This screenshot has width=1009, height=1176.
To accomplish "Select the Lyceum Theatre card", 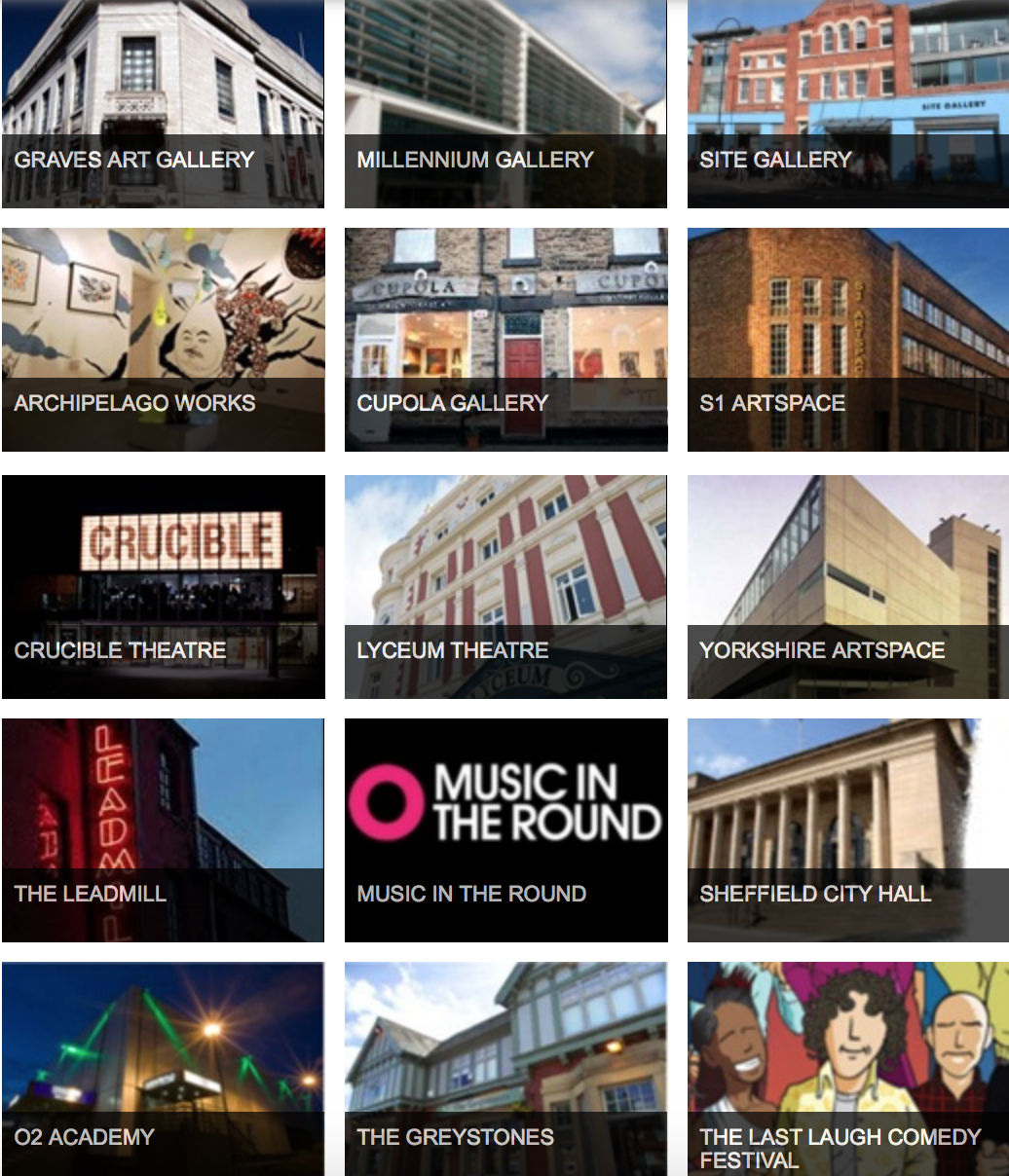I will (x=505, y=586).
